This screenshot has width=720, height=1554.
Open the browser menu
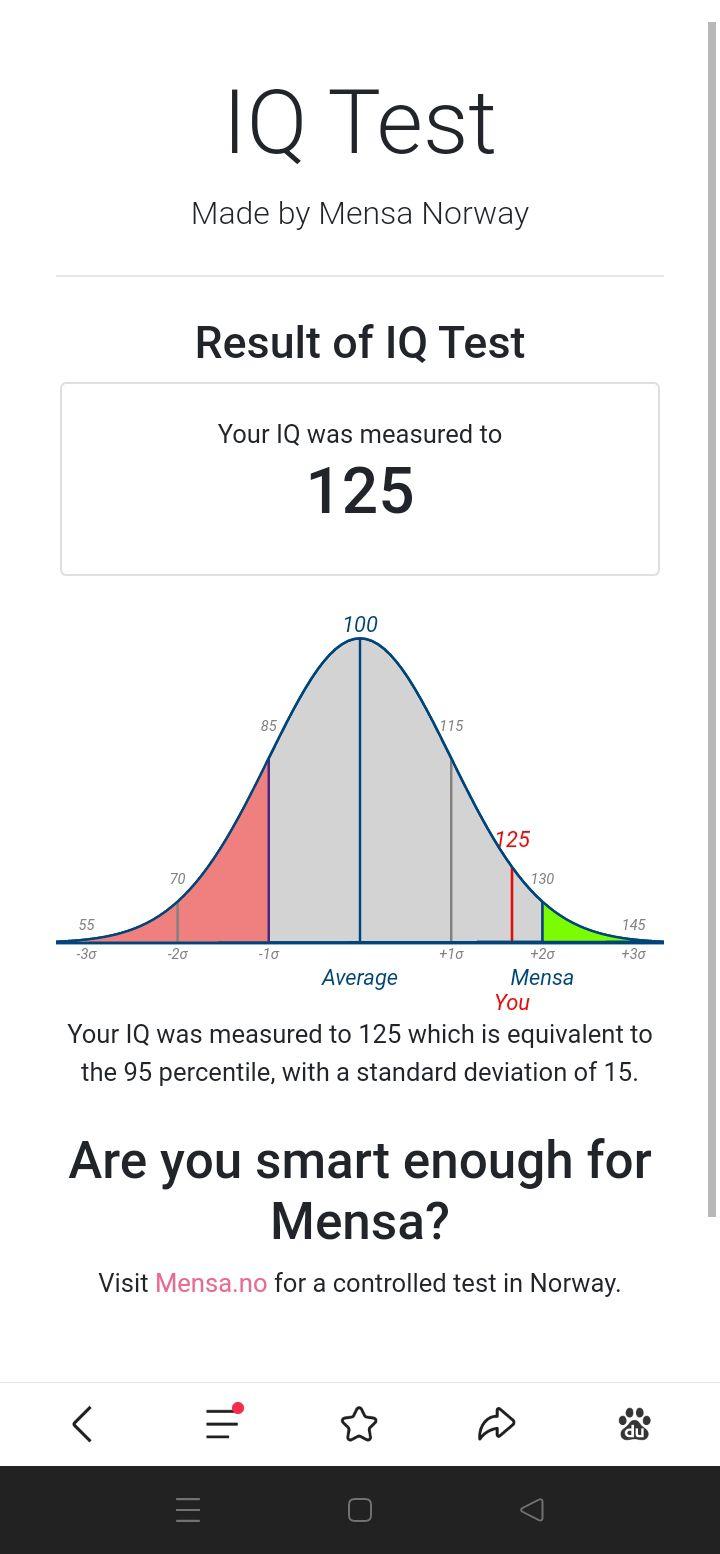pos(222,1424)
